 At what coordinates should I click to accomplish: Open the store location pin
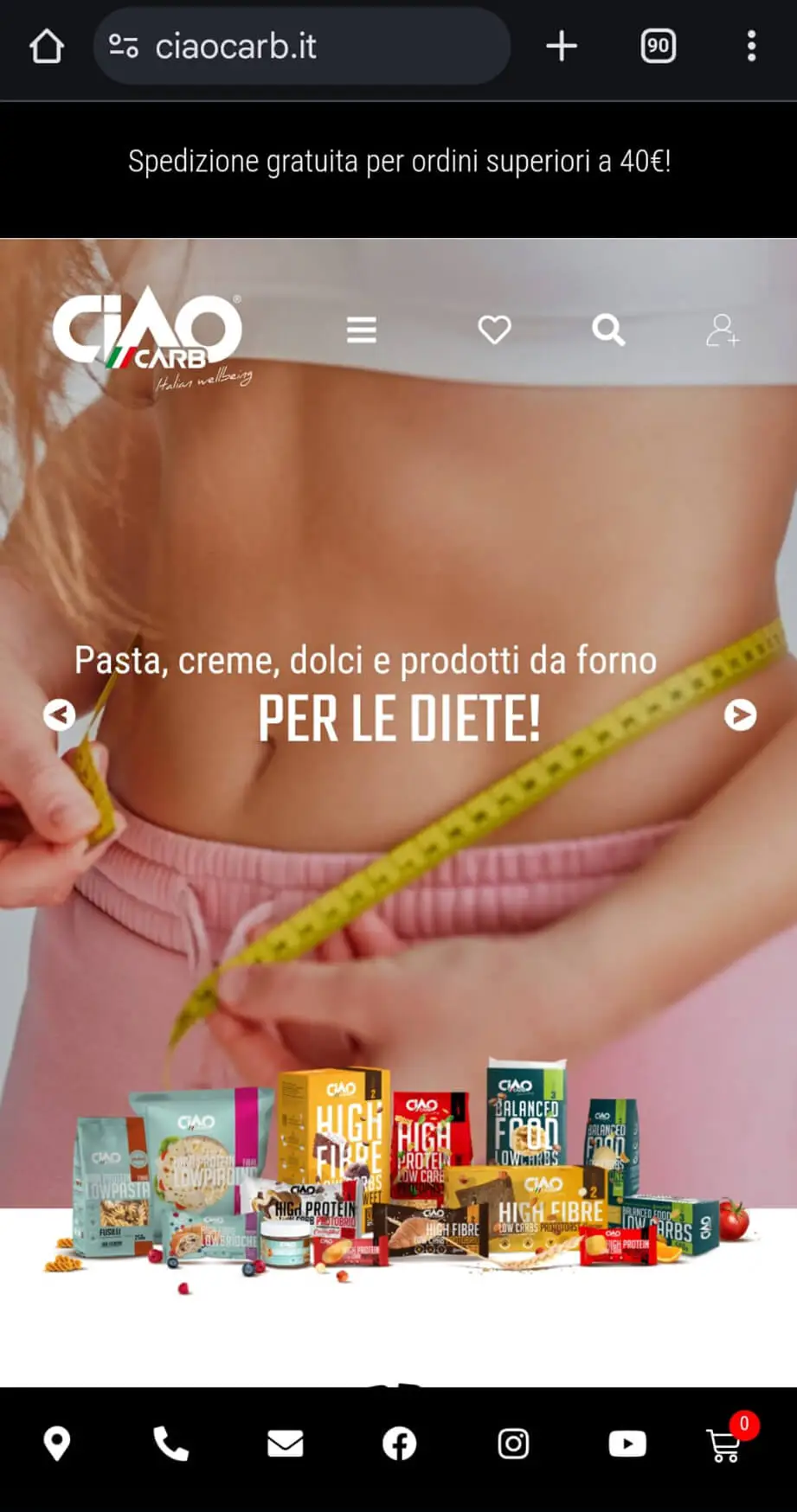pyautogui.click(x=57, y=1444)
